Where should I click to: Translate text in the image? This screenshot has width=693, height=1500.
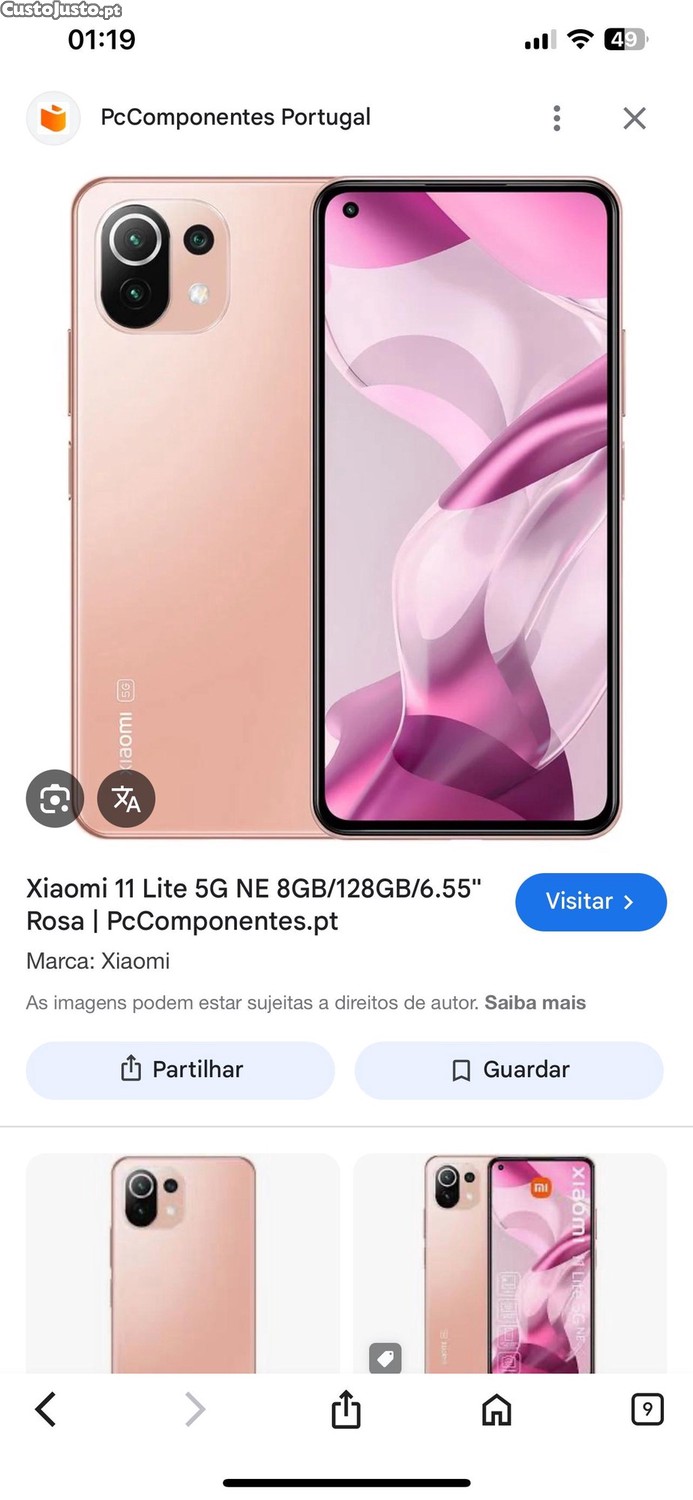126,798
